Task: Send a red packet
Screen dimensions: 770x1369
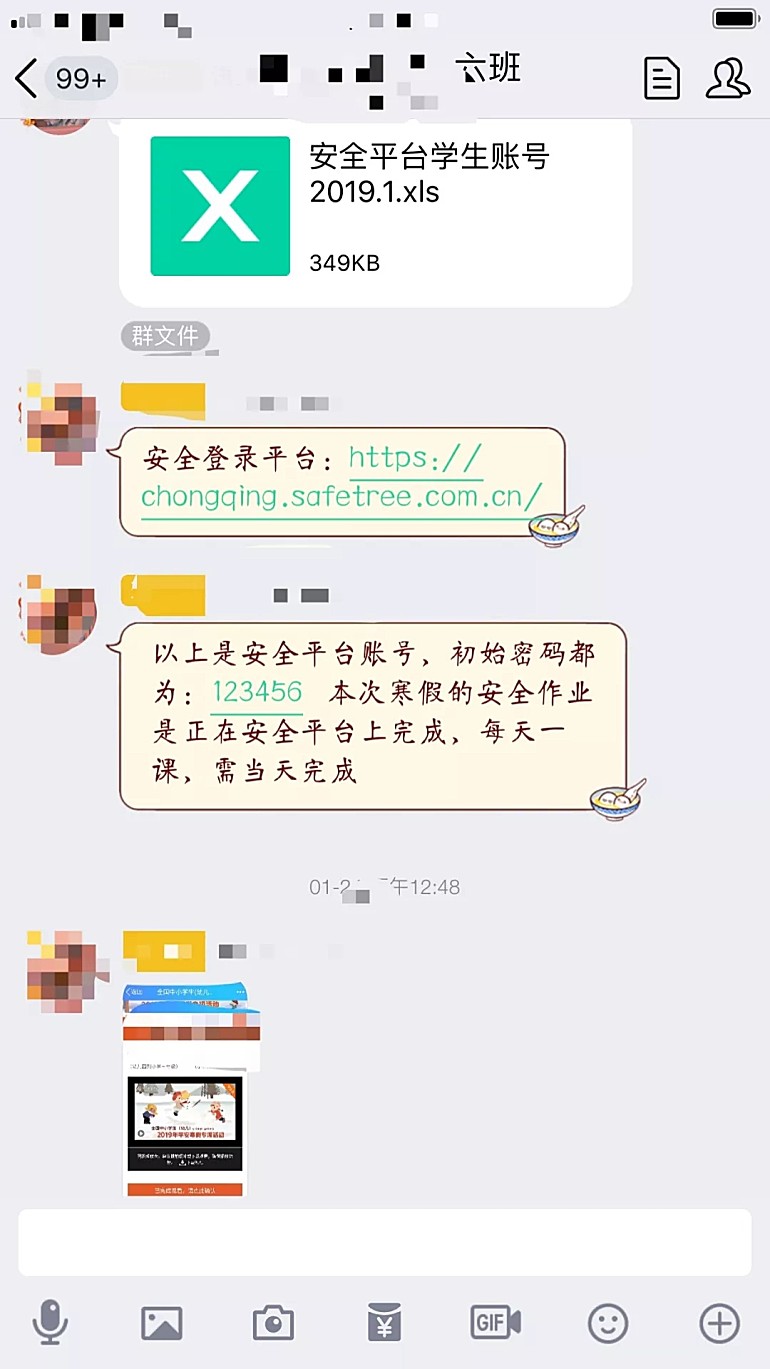Action: 385,1323
